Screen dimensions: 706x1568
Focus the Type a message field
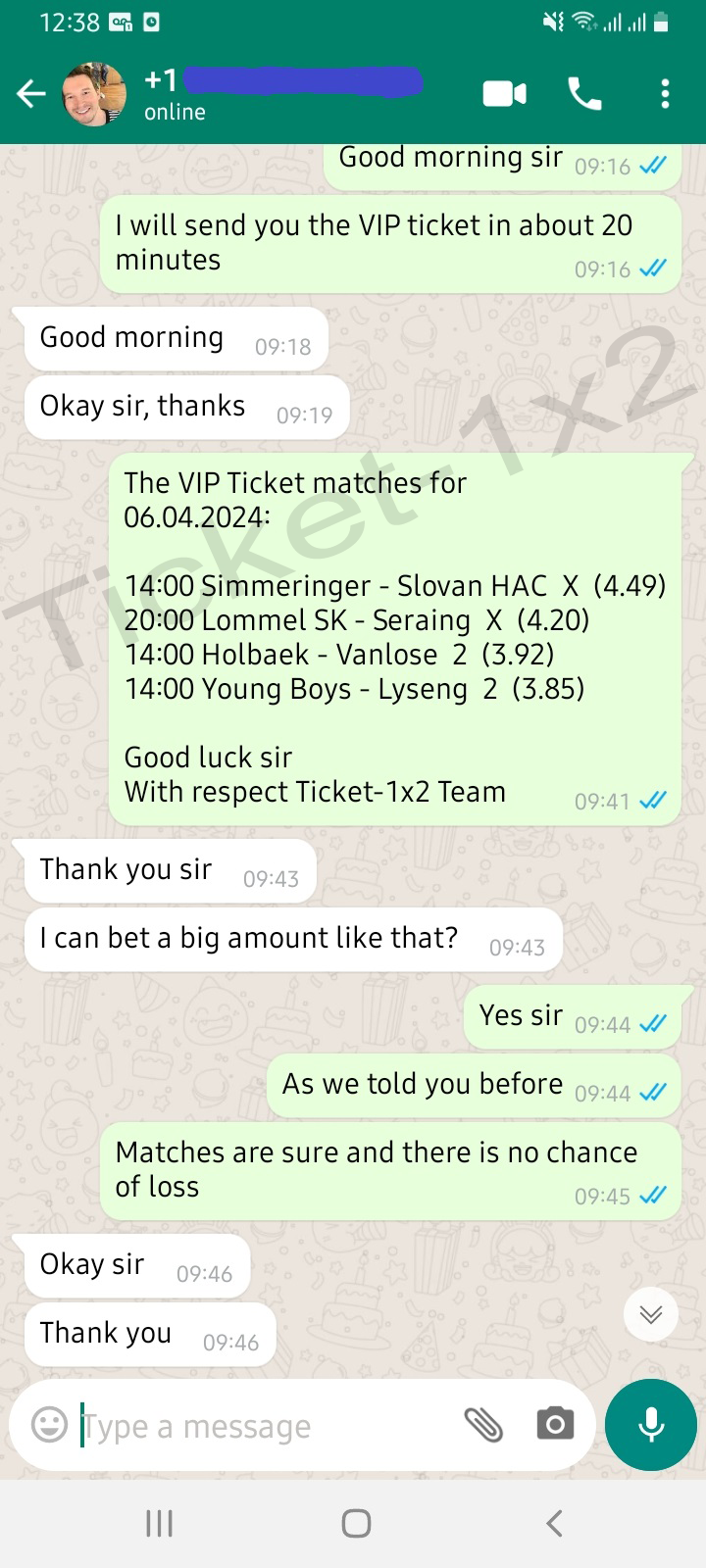(x=265, y=1426)
